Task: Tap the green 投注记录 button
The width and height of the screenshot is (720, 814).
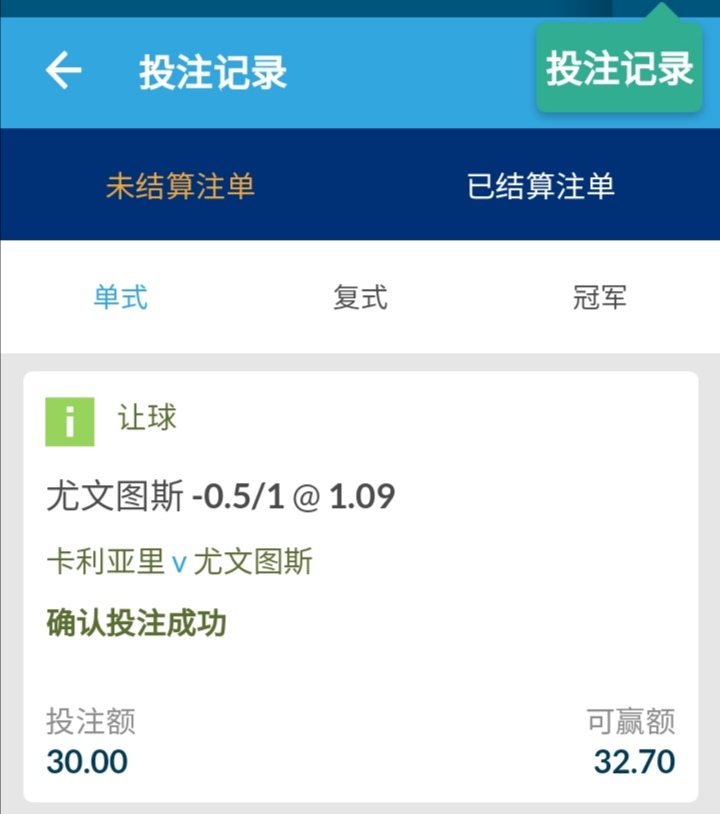Action: [619, 68]
